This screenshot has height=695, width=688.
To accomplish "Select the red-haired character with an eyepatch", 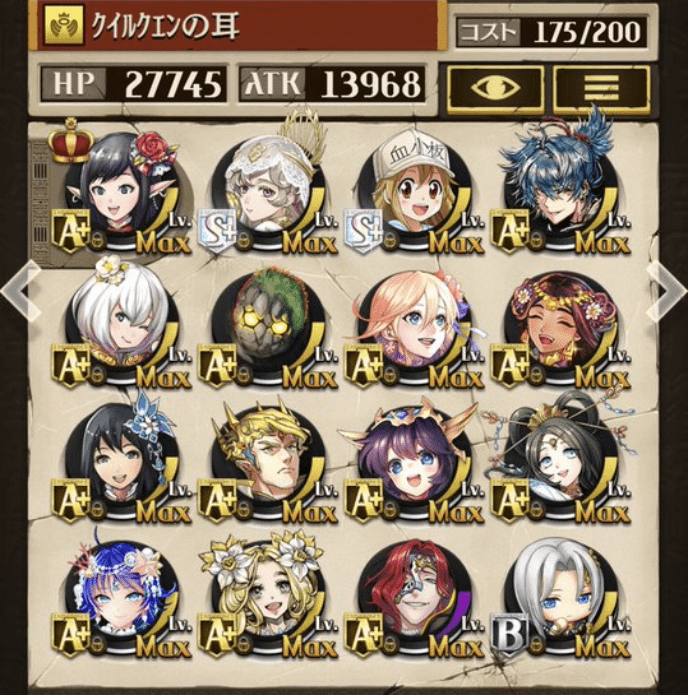I will tap(412, 600).
